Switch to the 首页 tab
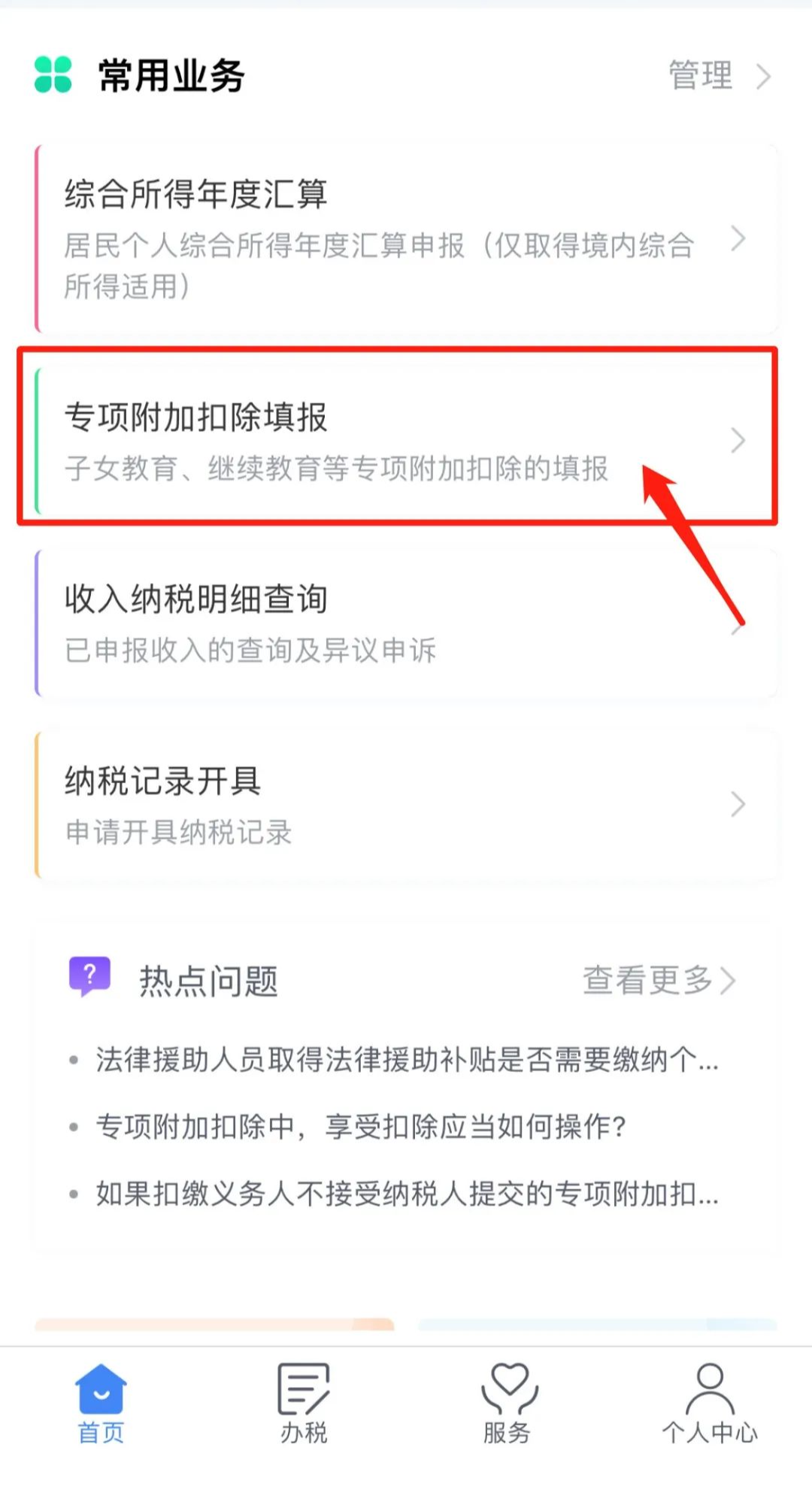812x1487 pixels. [x=101, y=1404]
